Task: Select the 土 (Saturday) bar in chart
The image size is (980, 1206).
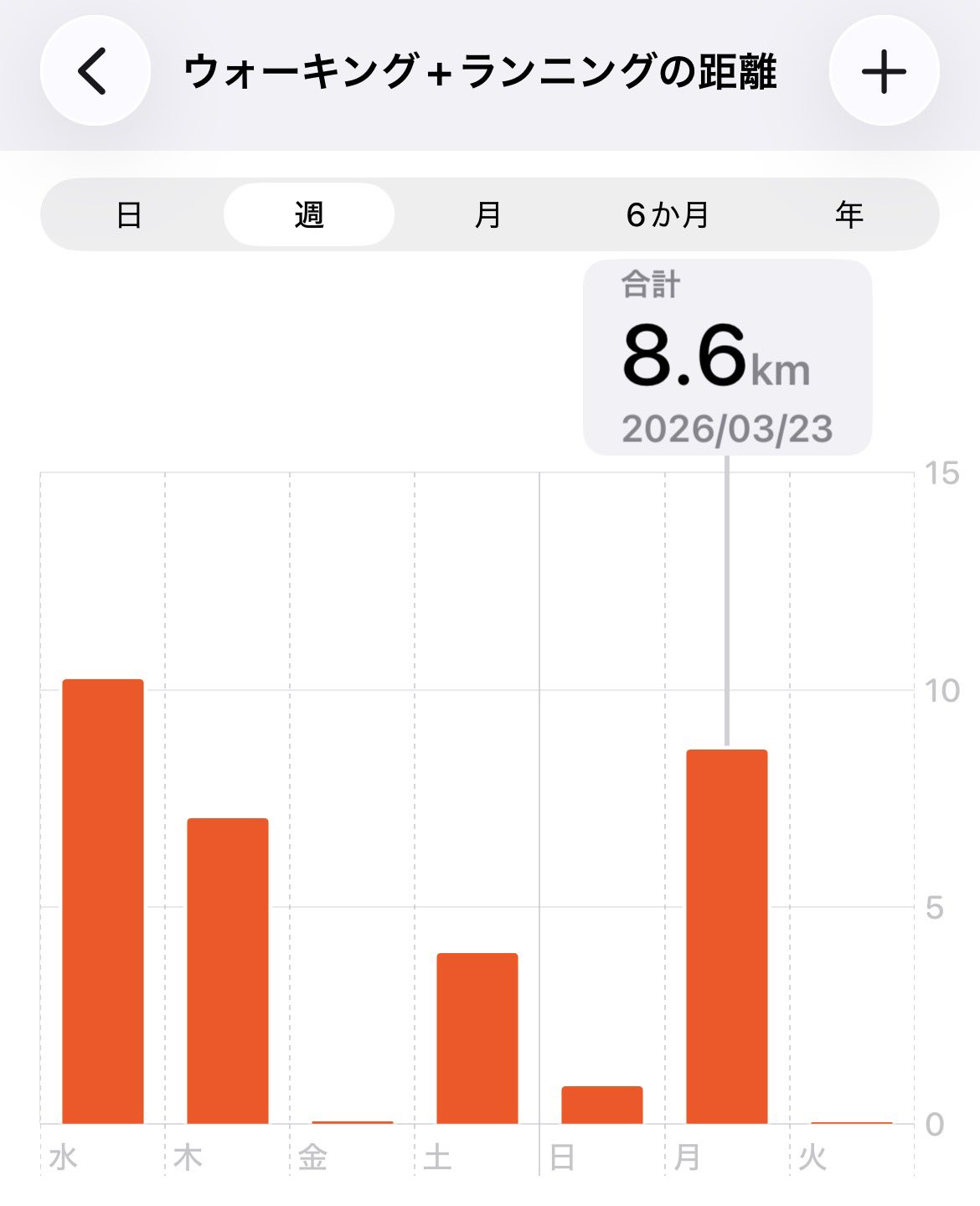Action: (477, 1038)
